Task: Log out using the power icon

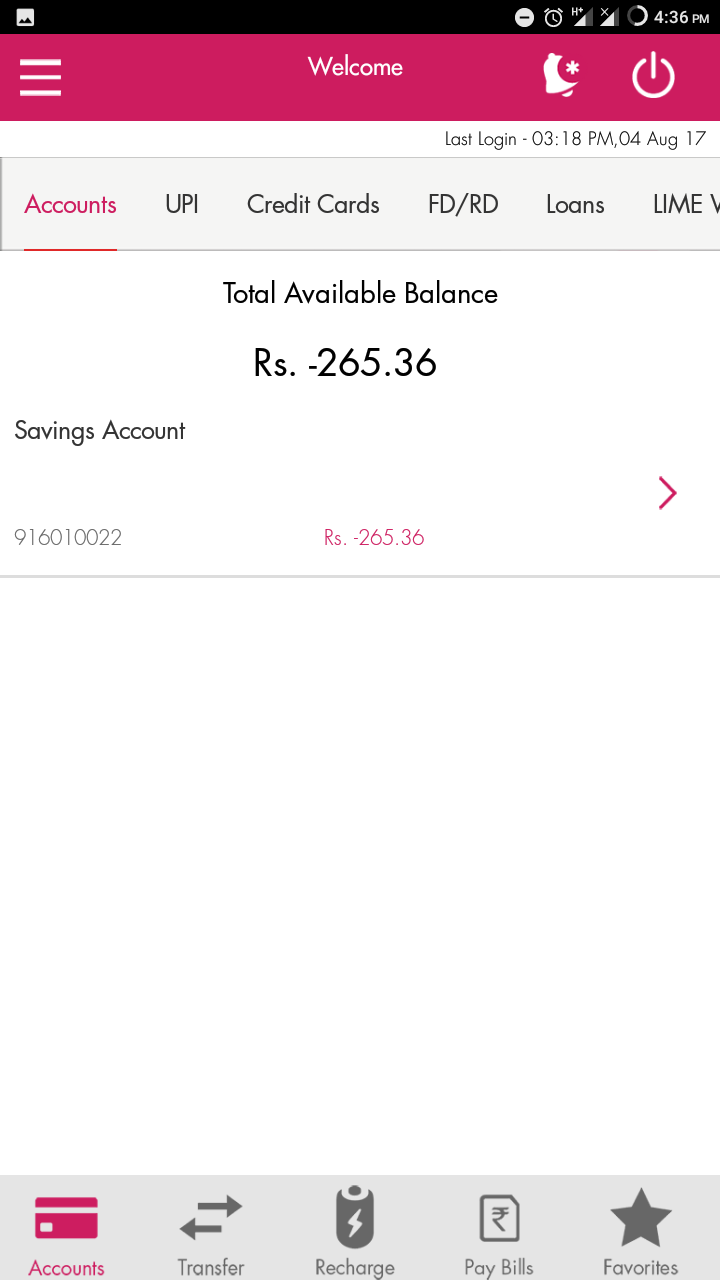Action: coord(653,76)
